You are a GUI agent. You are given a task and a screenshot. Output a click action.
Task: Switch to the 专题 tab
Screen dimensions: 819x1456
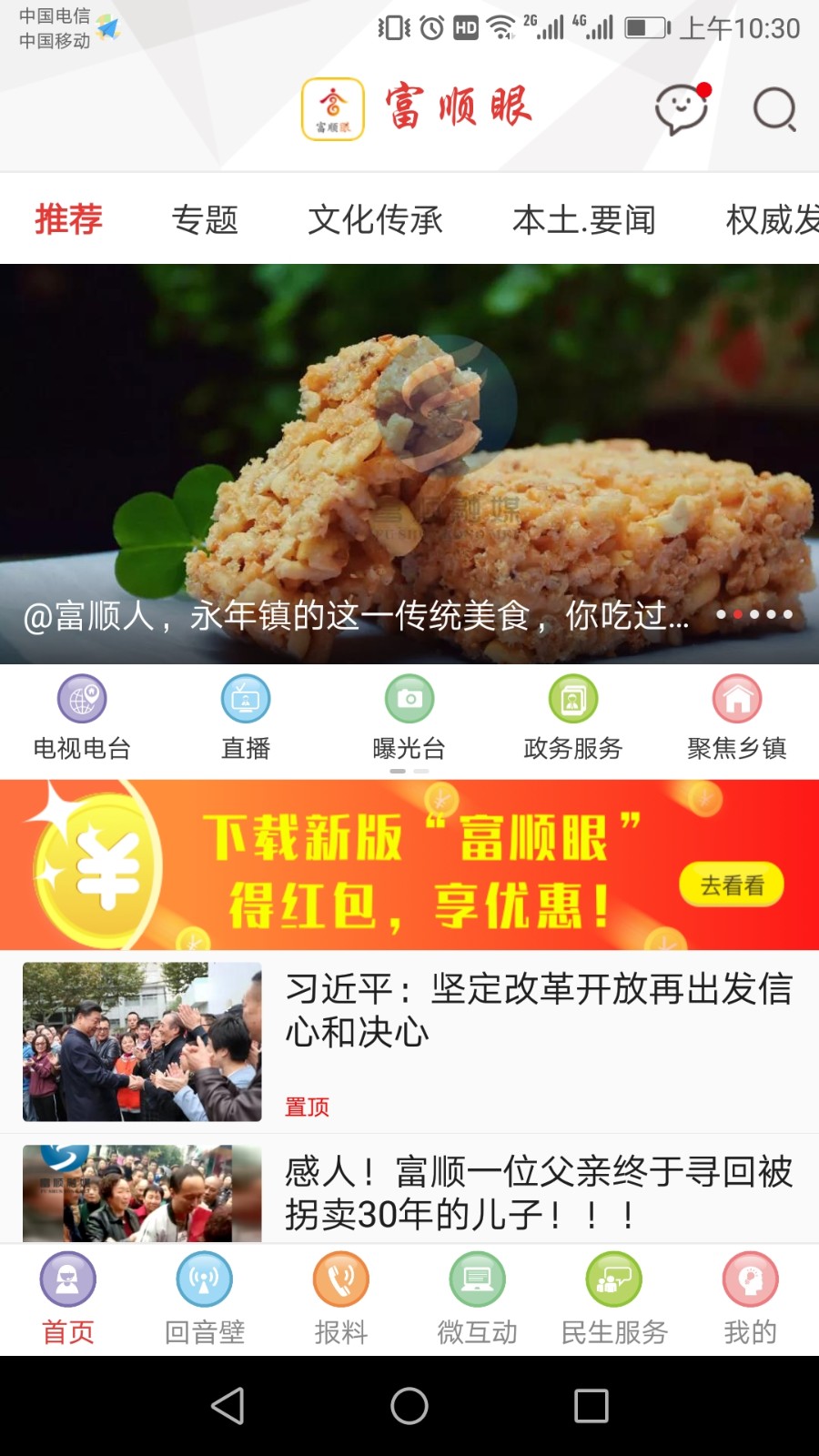[x=205, y=219]
